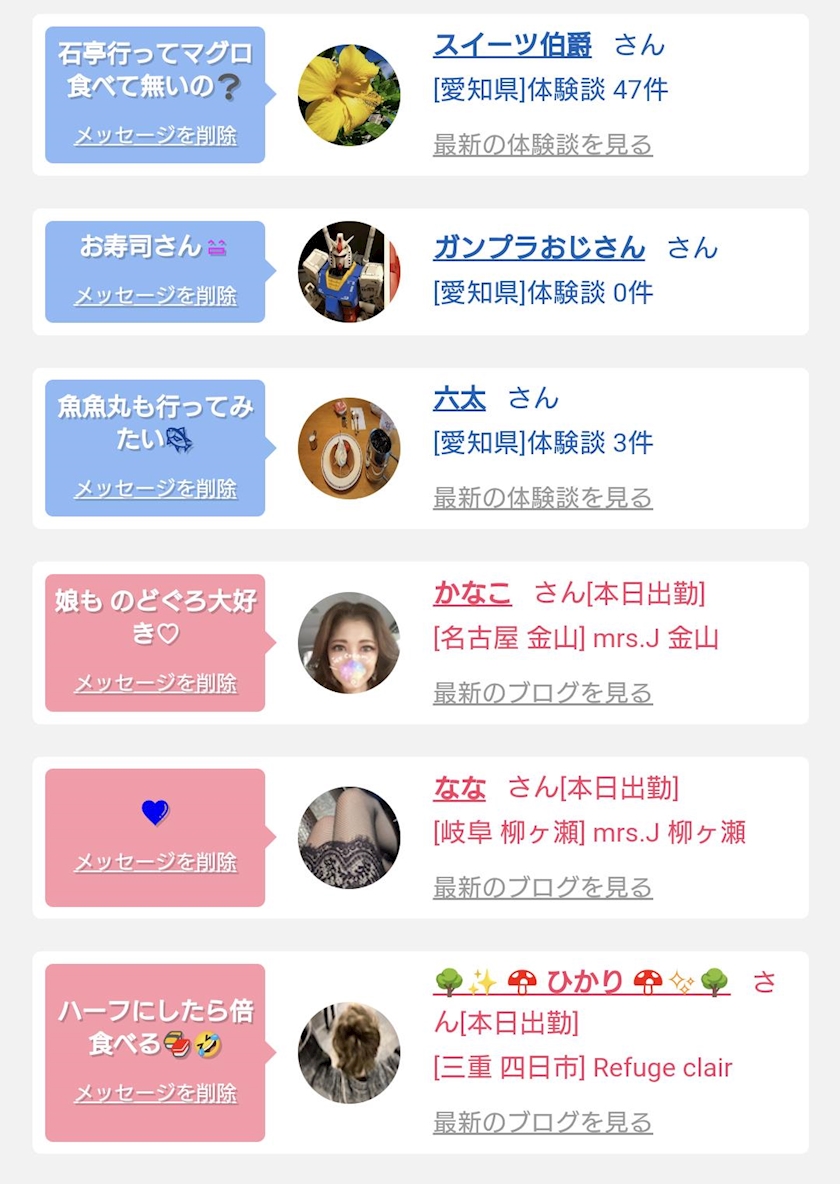The width and height of the screenshot is (840, 1184).
Task: Open スイーツ伯爵's profile link
Action: coord(512,45)
